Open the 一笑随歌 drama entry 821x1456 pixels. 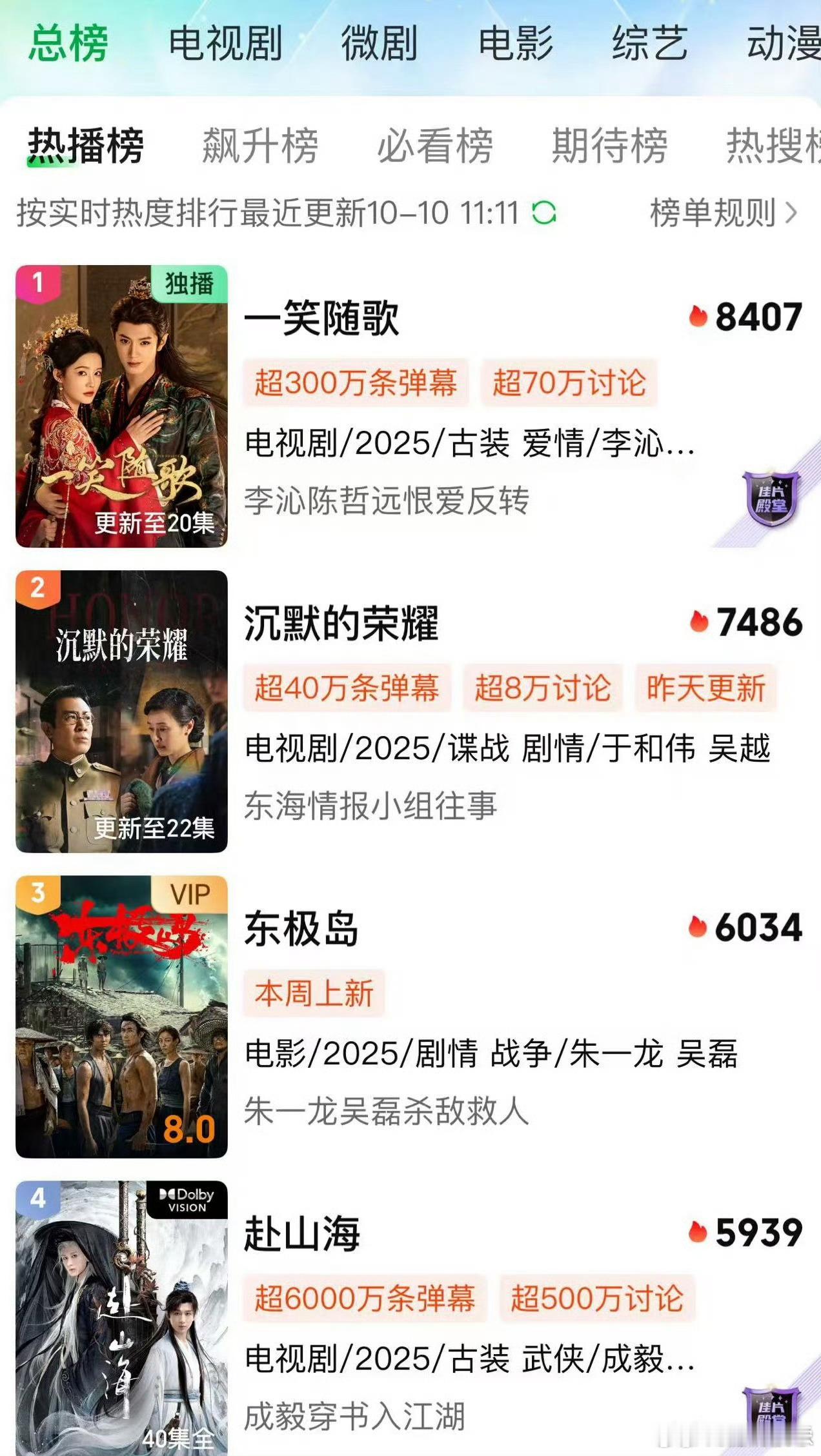tap(321, 318)
